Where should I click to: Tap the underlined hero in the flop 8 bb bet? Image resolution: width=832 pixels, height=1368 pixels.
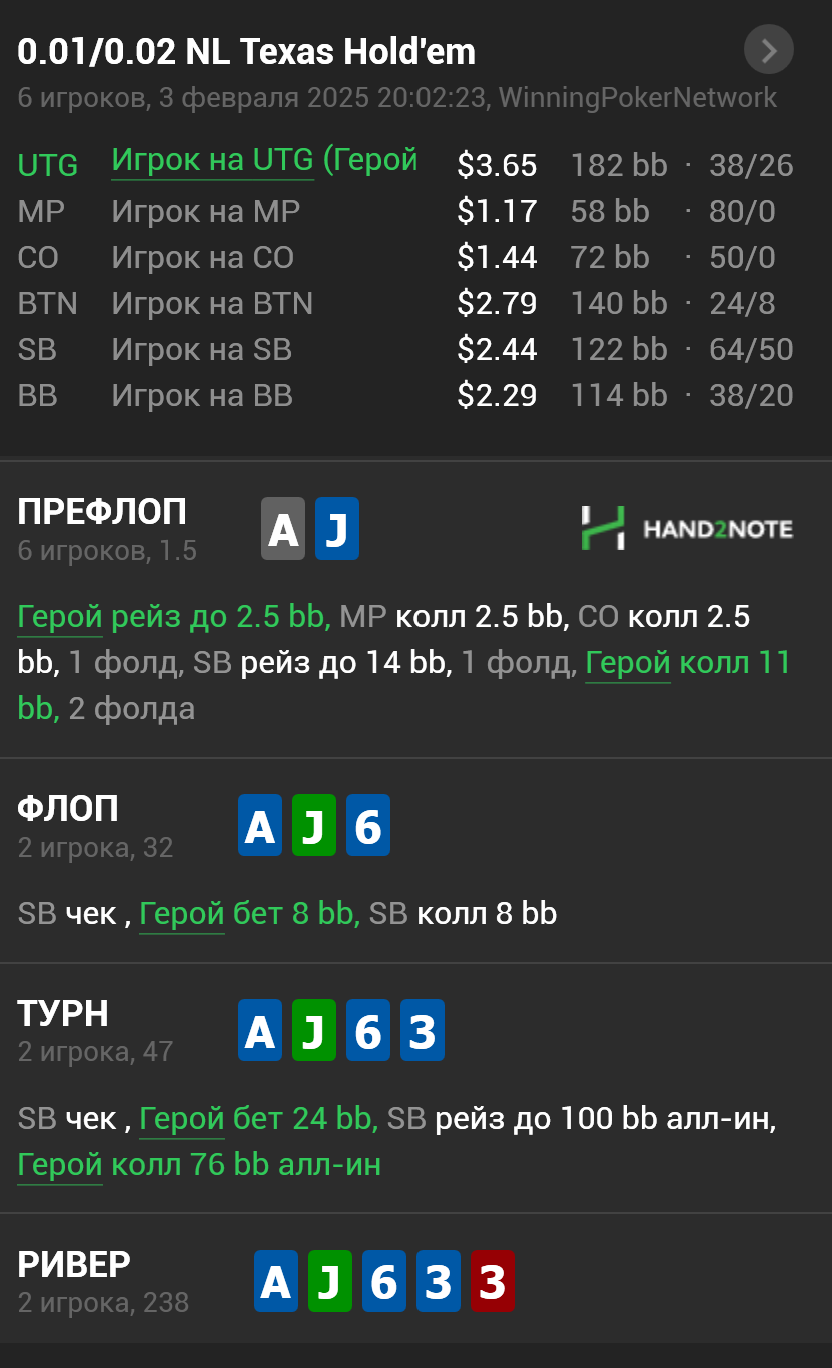[181, 913]
